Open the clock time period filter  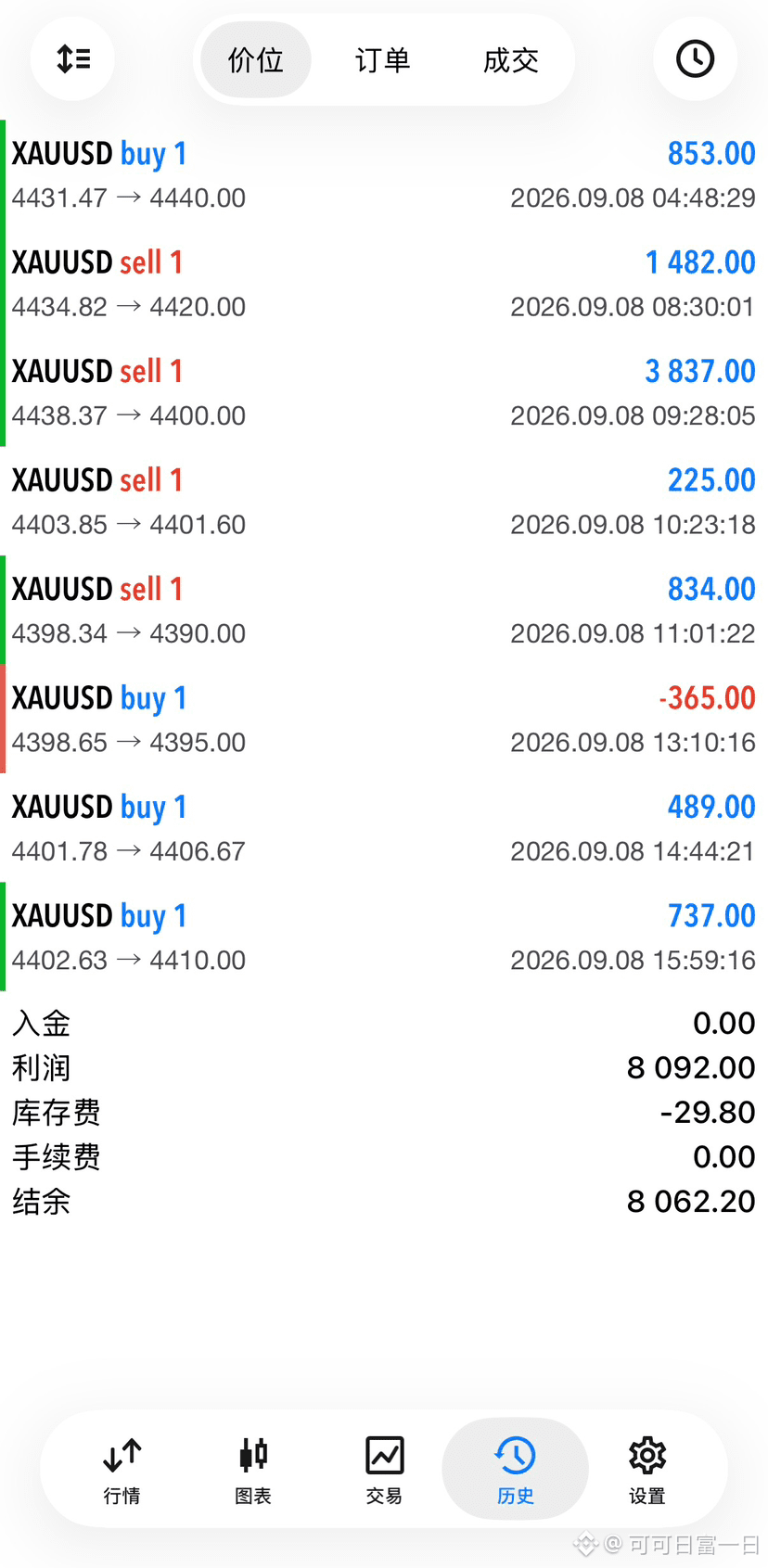click(x=696, y=59)
